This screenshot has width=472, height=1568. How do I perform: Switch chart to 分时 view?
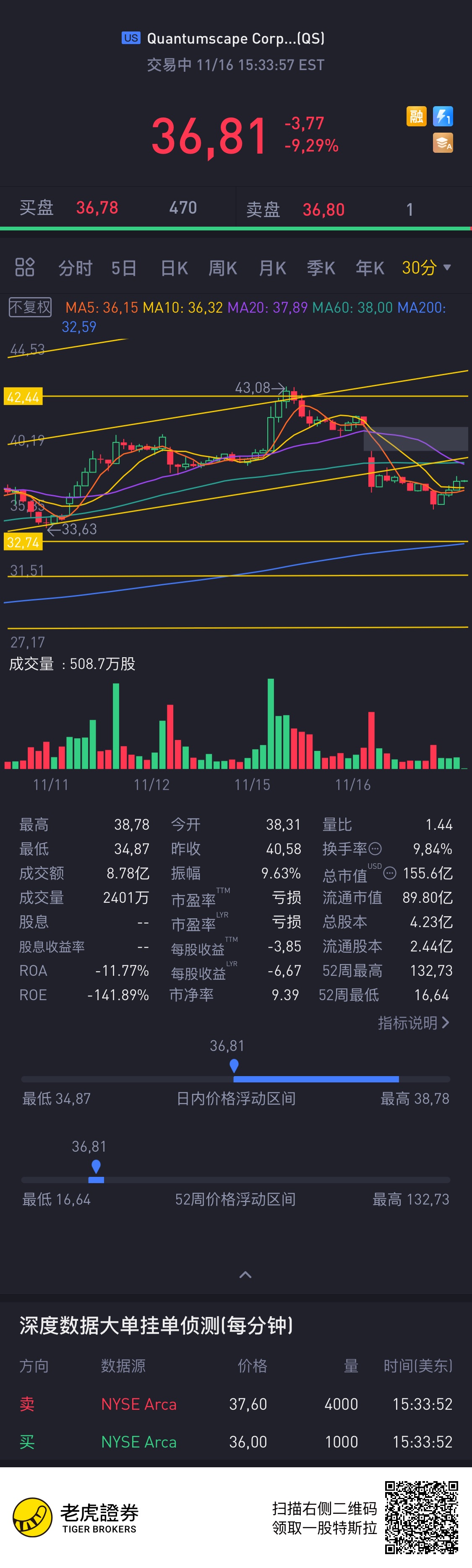75,268
